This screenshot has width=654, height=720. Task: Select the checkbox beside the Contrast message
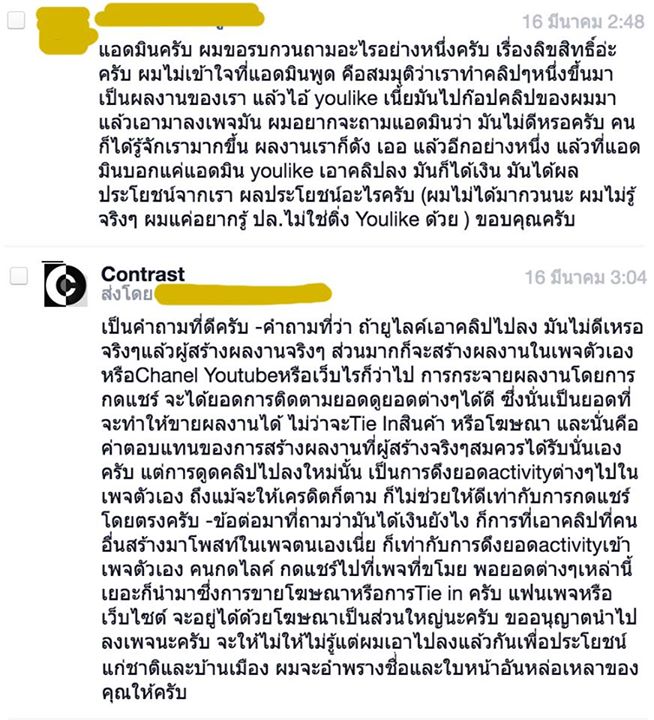pos(17,277)
